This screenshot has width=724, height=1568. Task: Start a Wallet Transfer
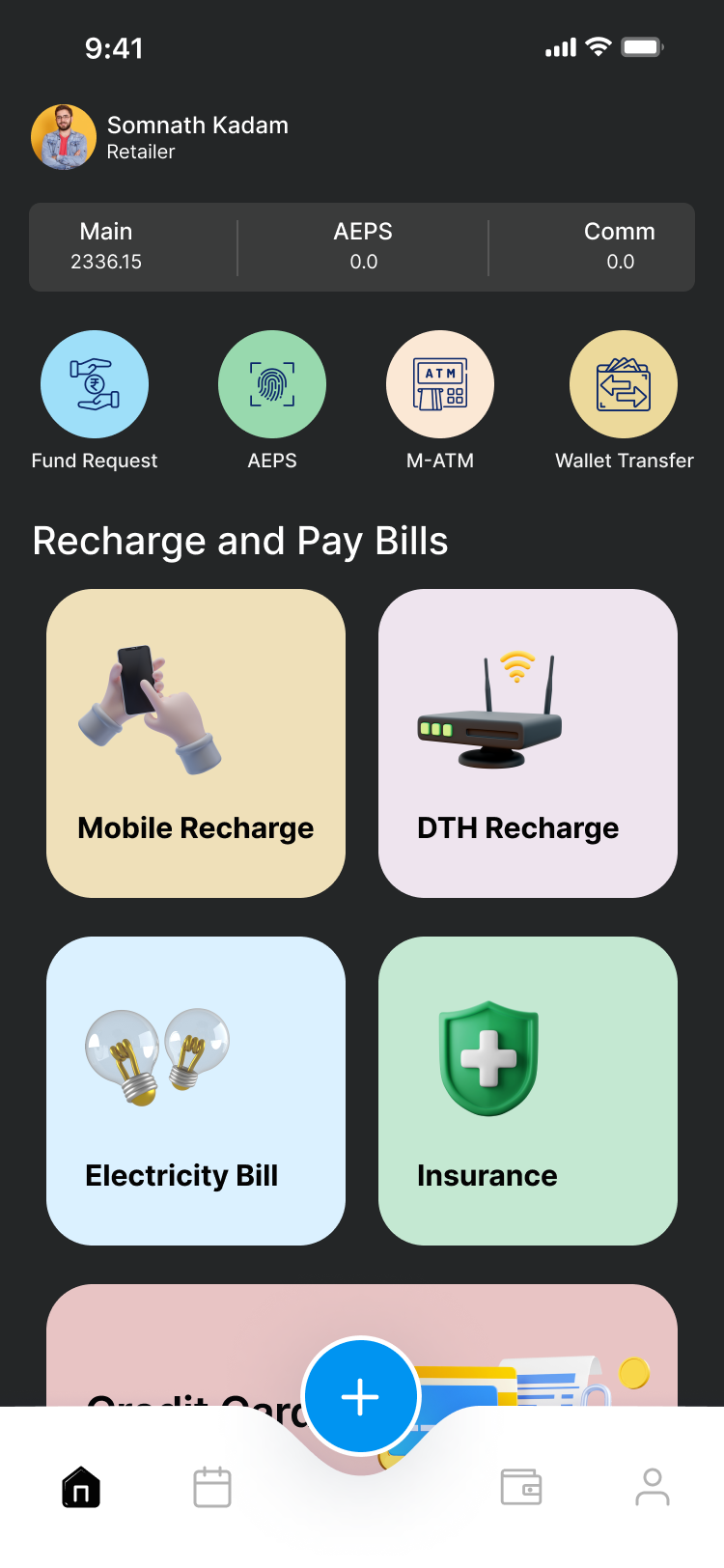point(624,385)
